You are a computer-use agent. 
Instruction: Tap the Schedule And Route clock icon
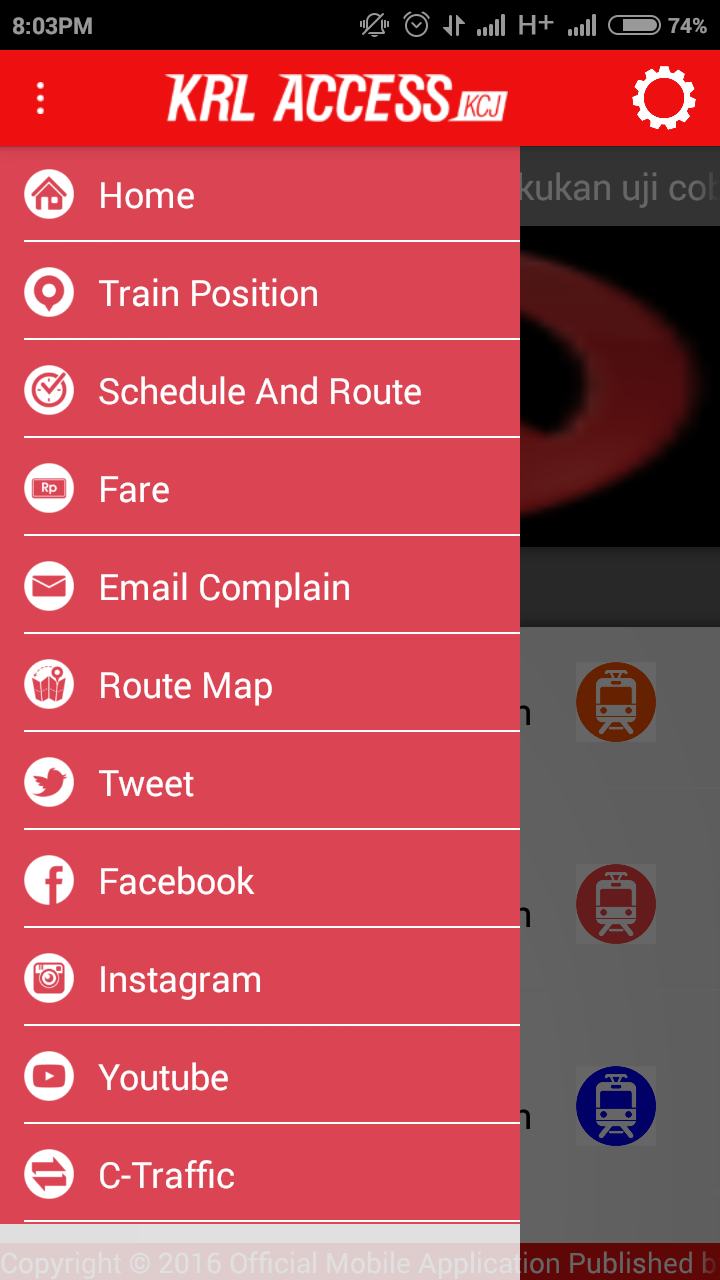click(49, 391)
